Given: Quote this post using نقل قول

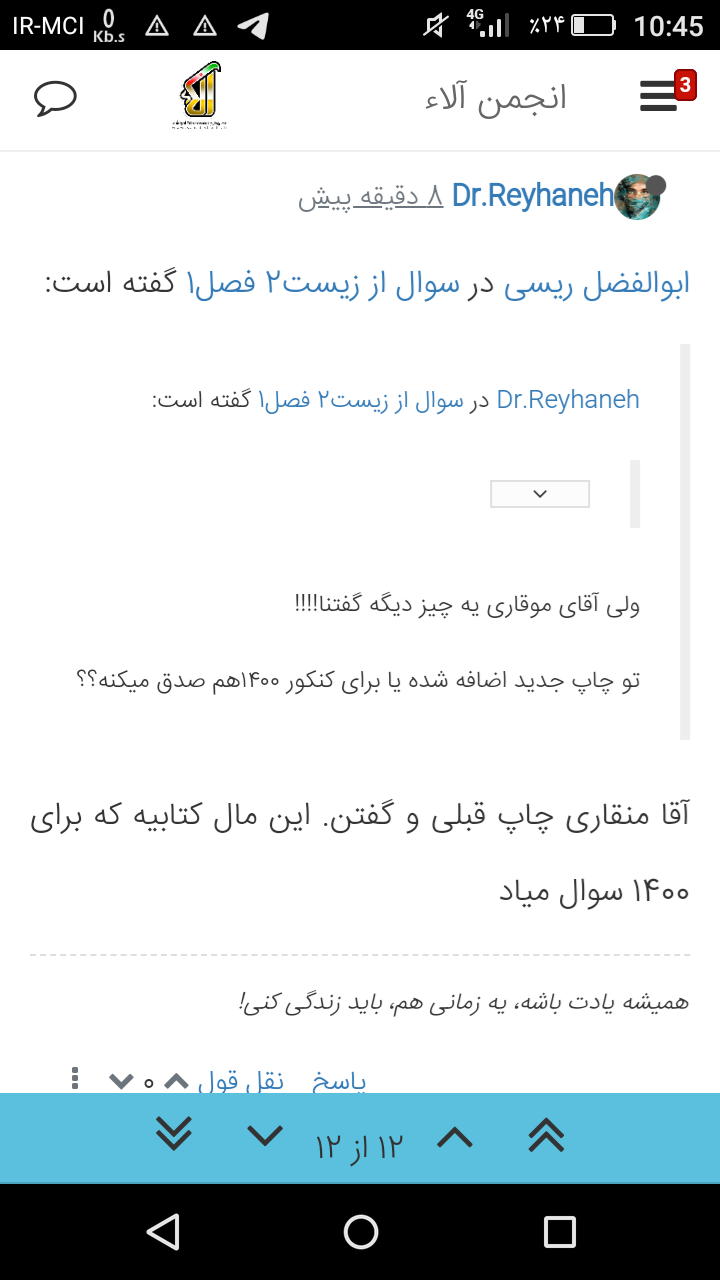Looking at the screenshot, I should point(240,1081).
